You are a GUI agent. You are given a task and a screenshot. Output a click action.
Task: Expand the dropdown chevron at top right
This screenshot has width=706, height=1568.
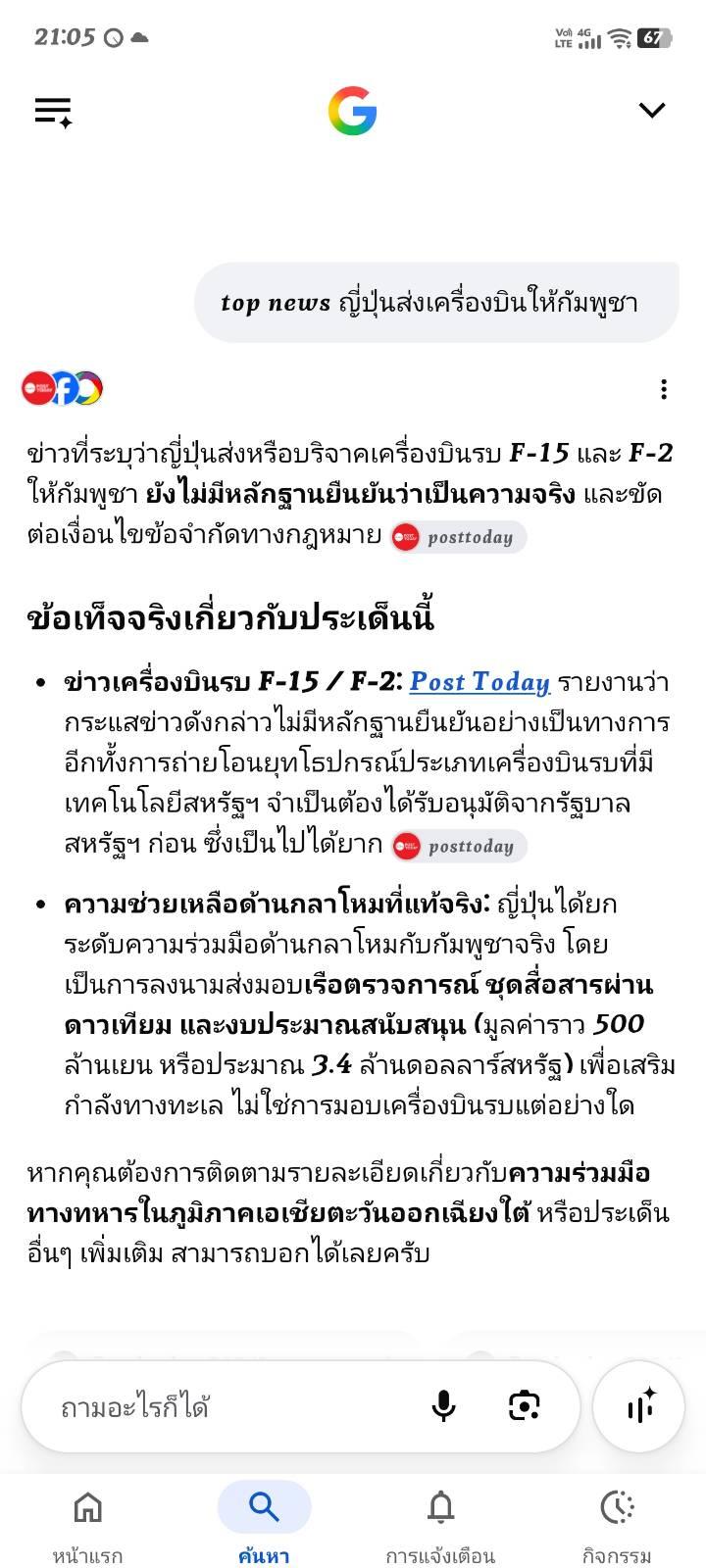pos(652,110)
